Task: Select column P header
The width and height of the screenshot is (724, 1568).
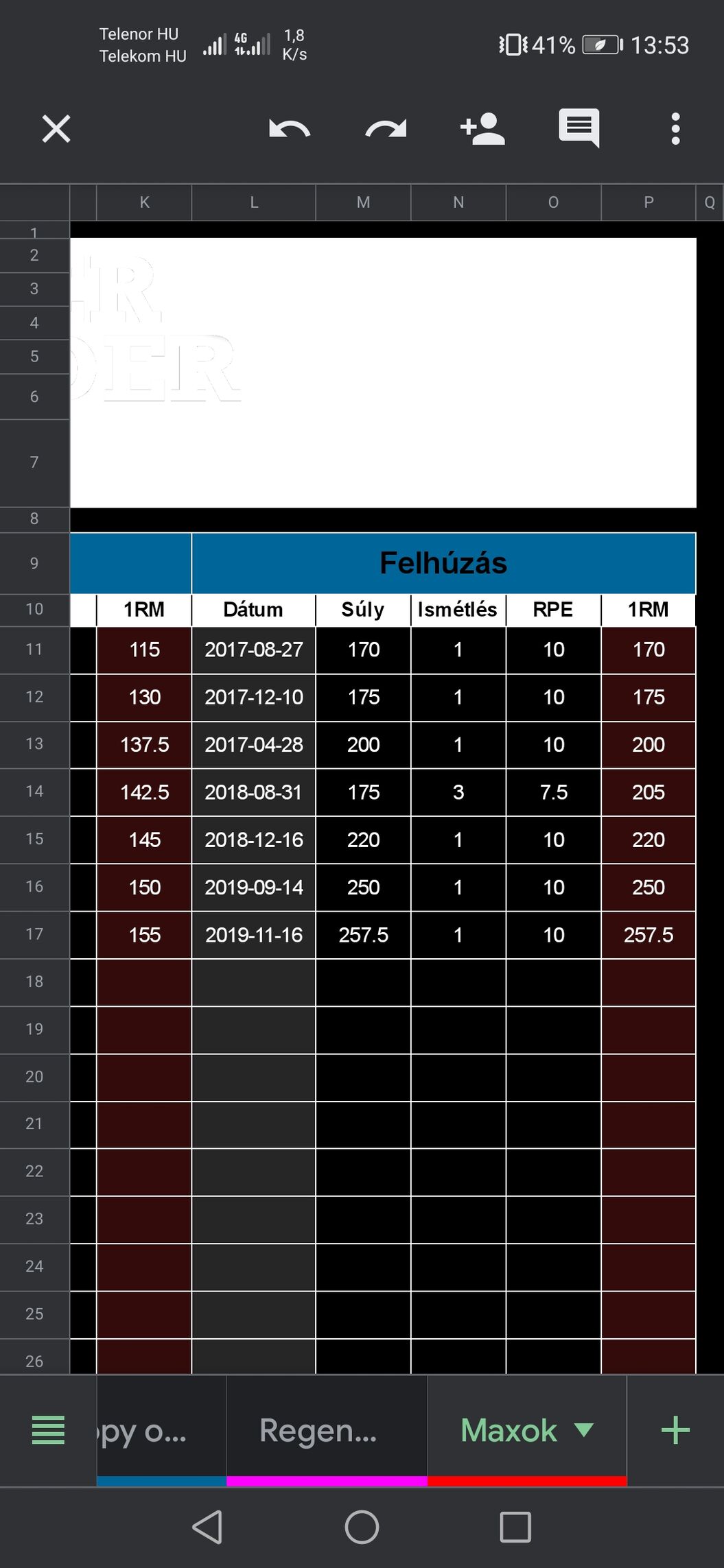Action: 649,202
